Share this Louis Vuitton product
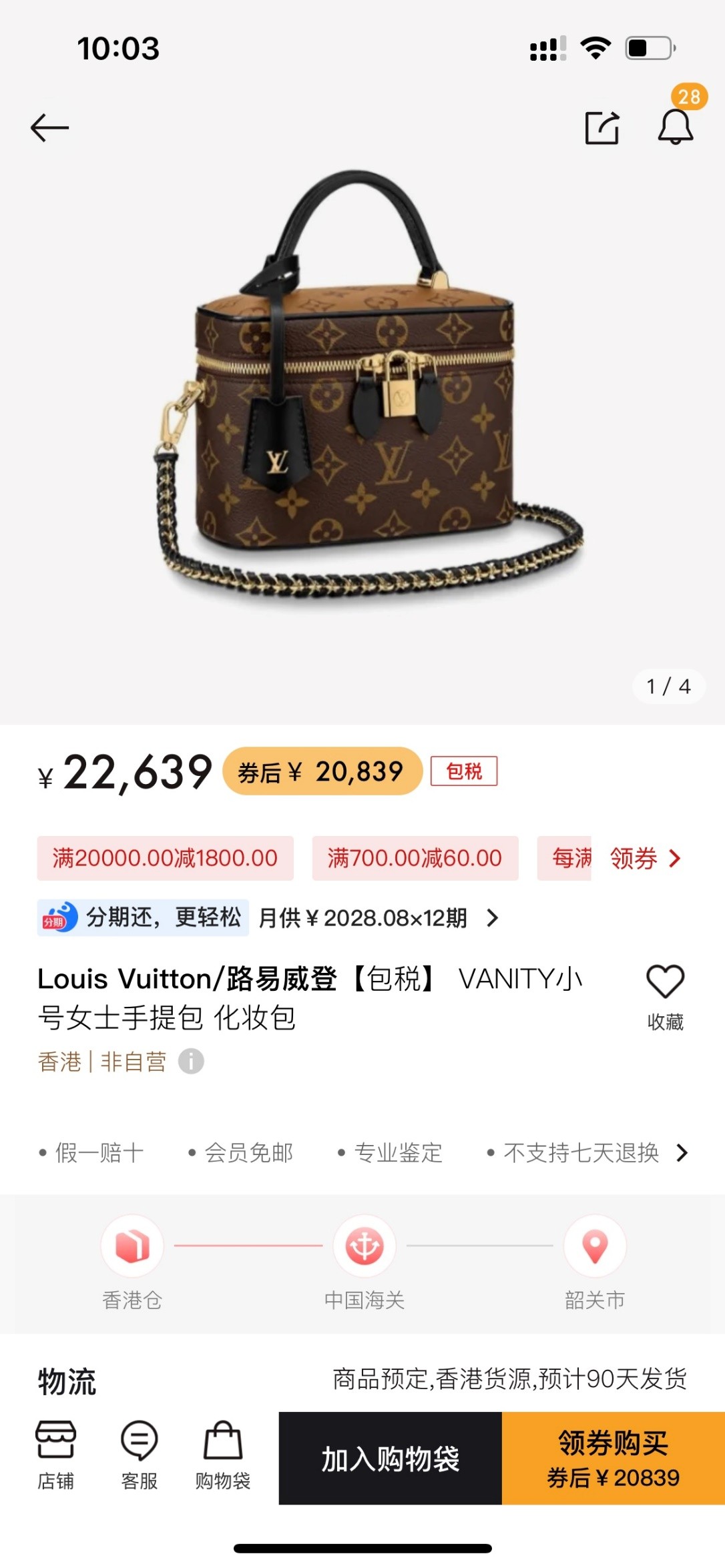 (602, 127)
